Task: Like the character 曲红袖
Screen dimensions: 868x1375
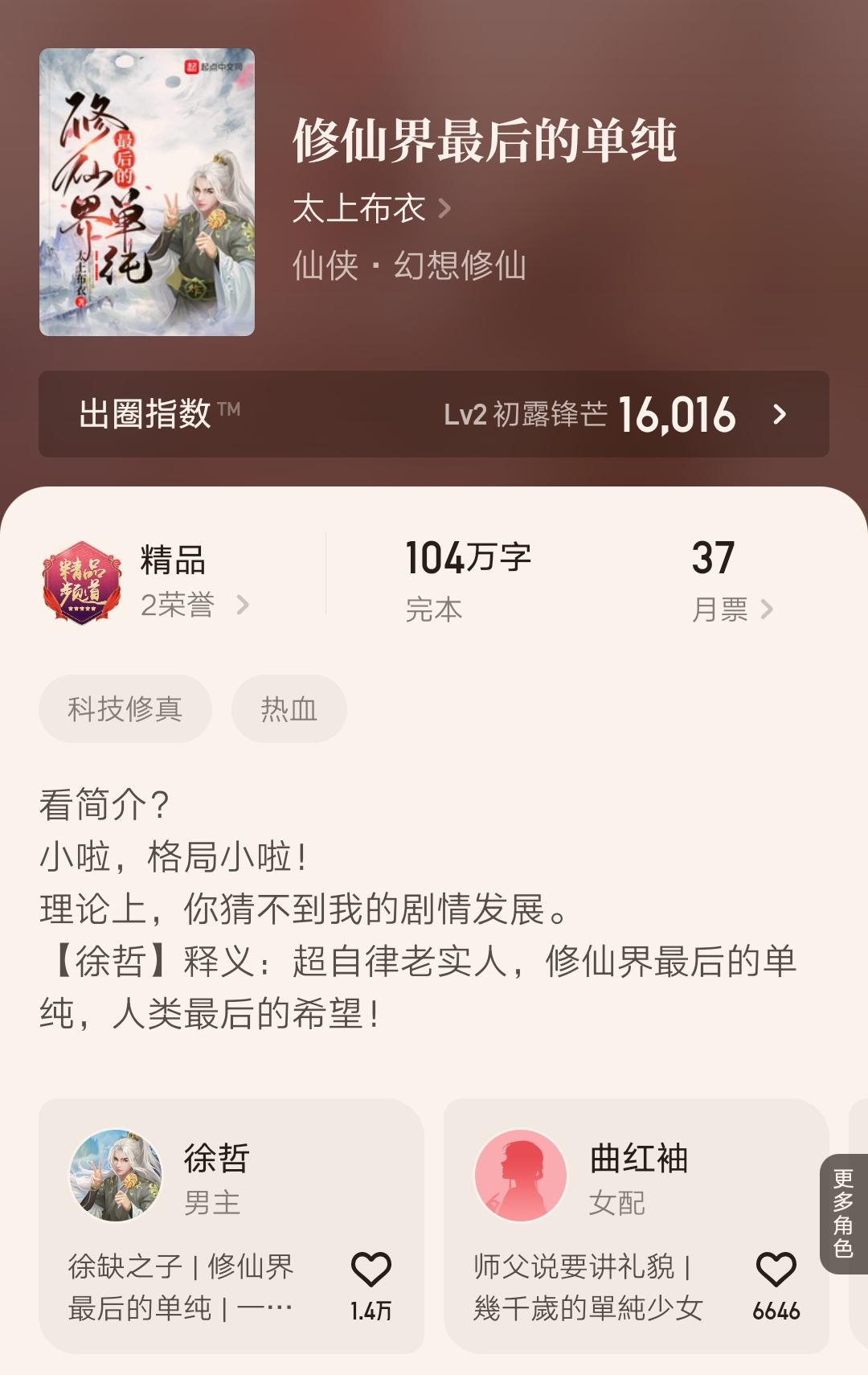Action: (x=776, y=1270)
